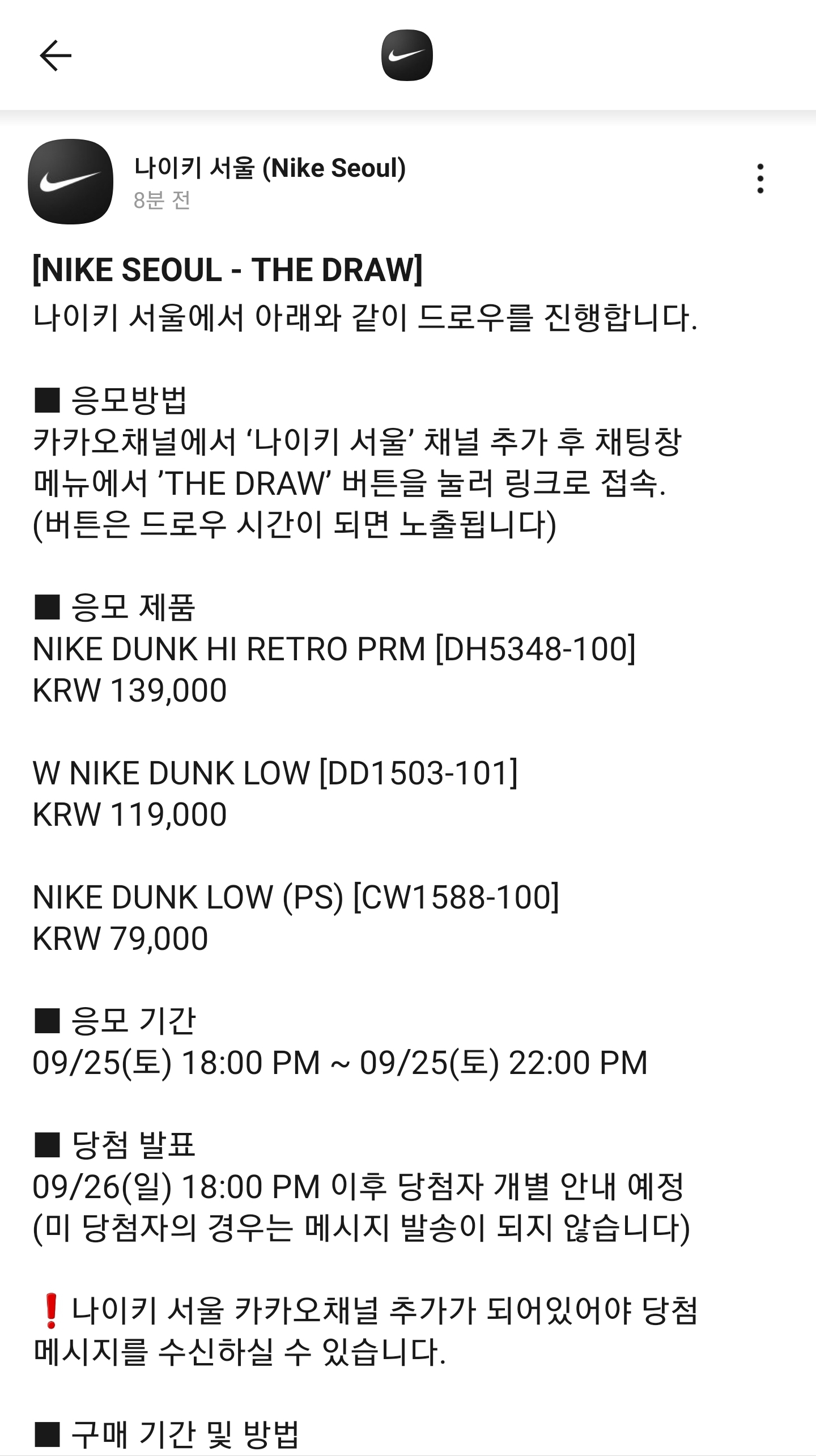816x1456 pixels.
Task: Go back with the arrow icon
Action: click(x=56, y=56)
